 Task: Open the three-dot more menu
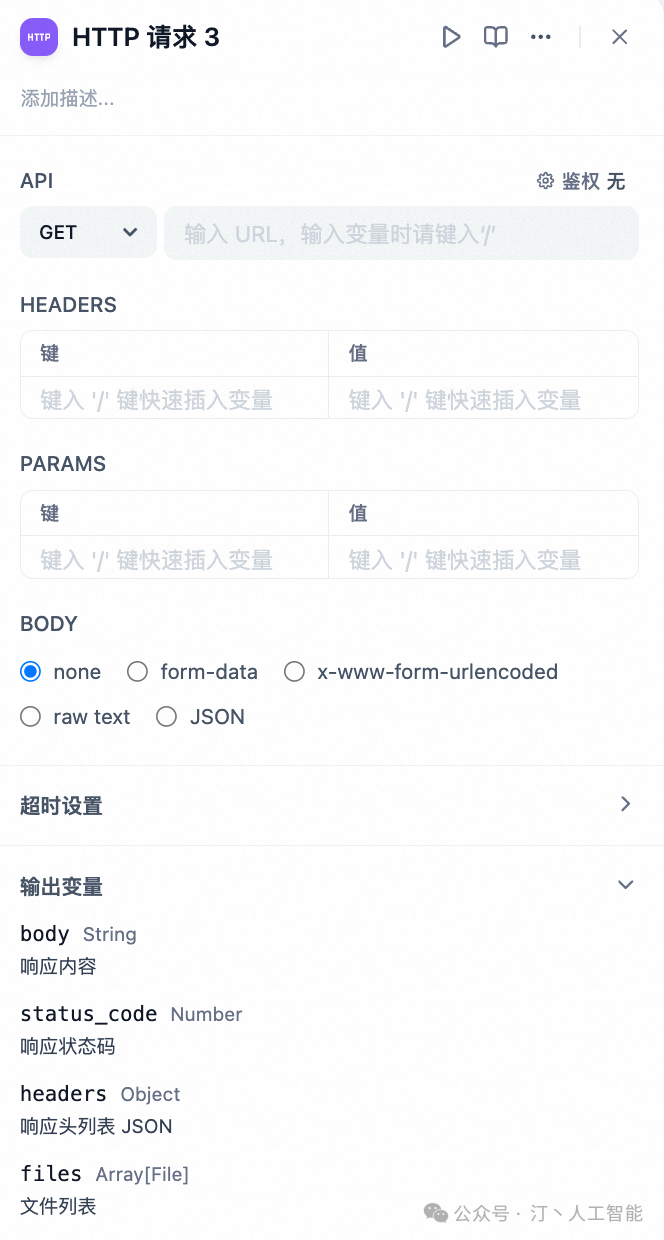point(541,37)
